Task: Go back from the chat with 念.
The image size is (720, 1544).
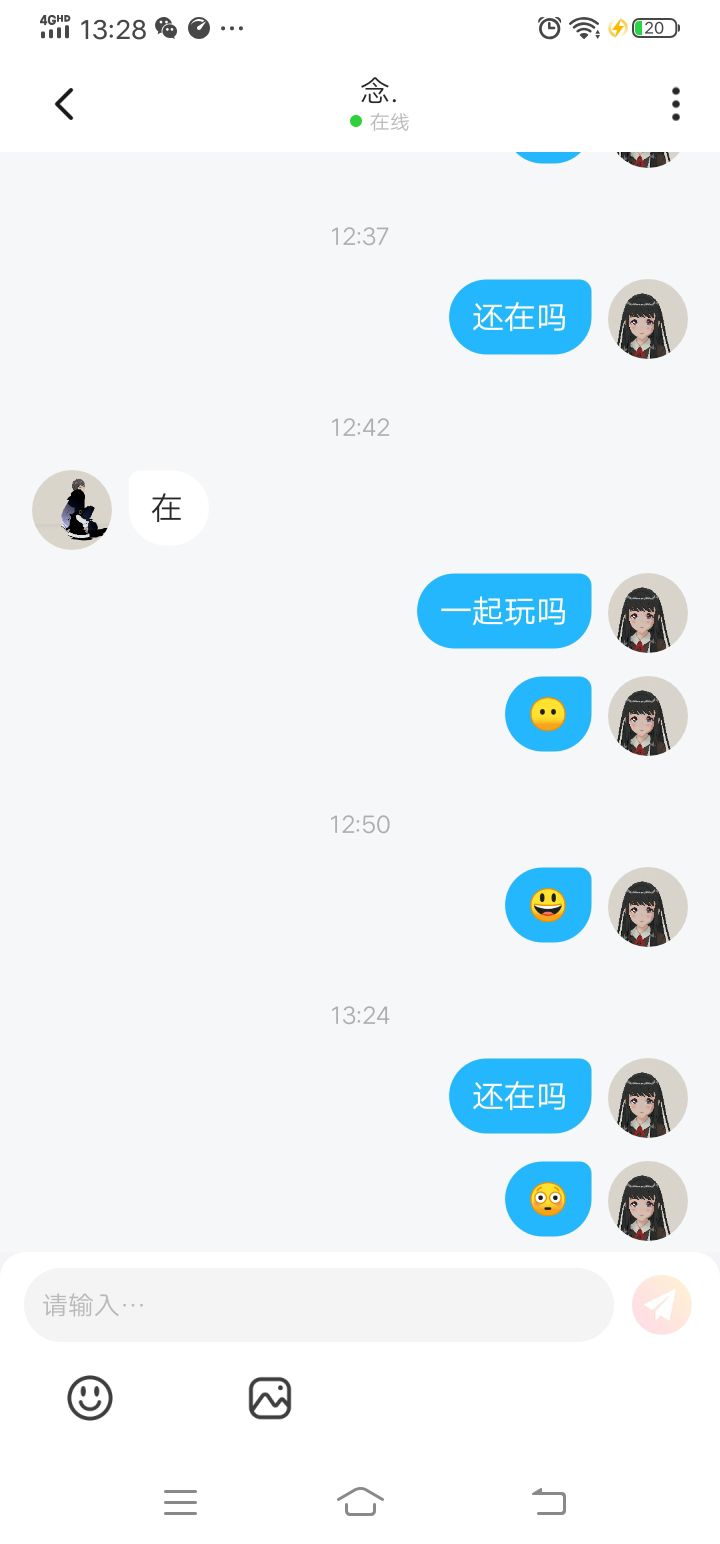Action: point(64,104)
